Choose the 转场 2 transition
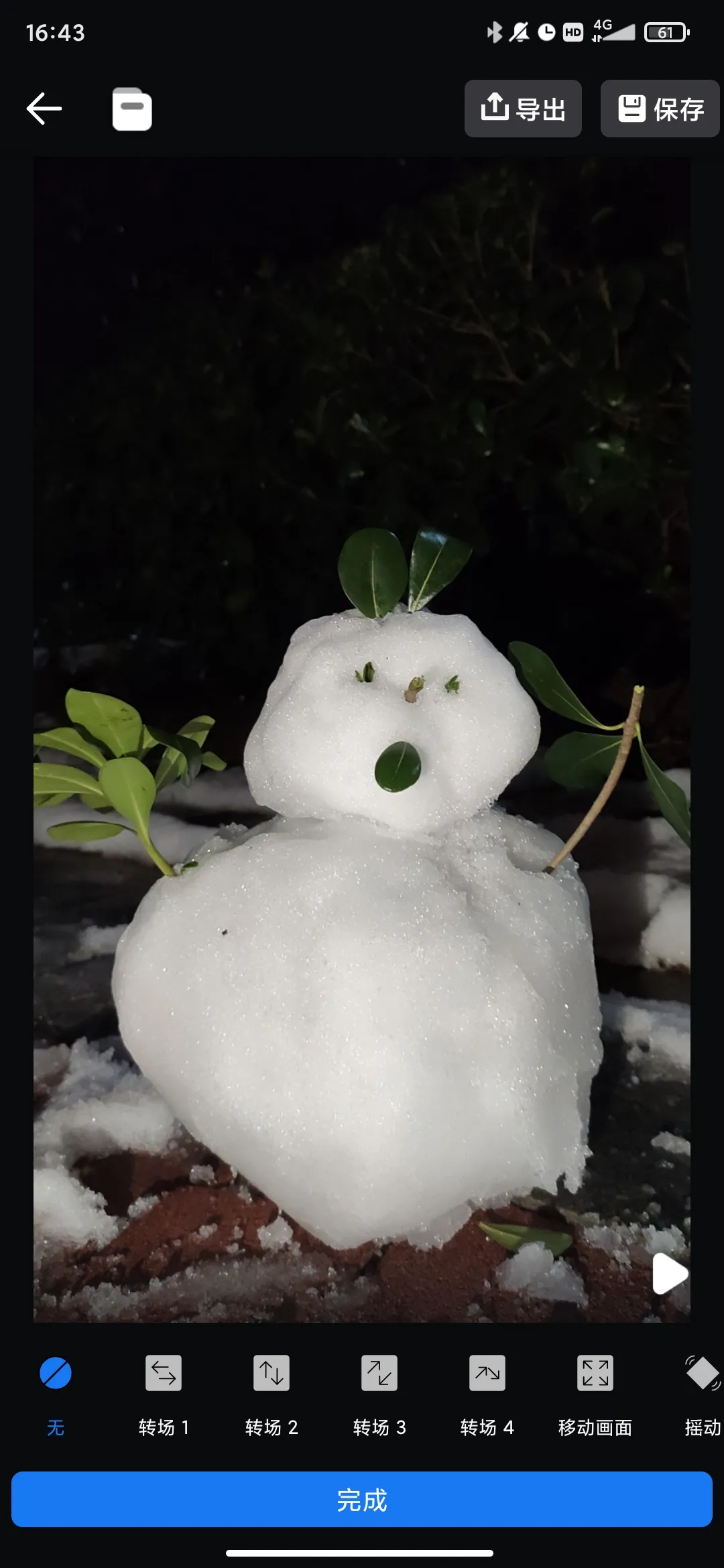 [x=271, y=1392]
